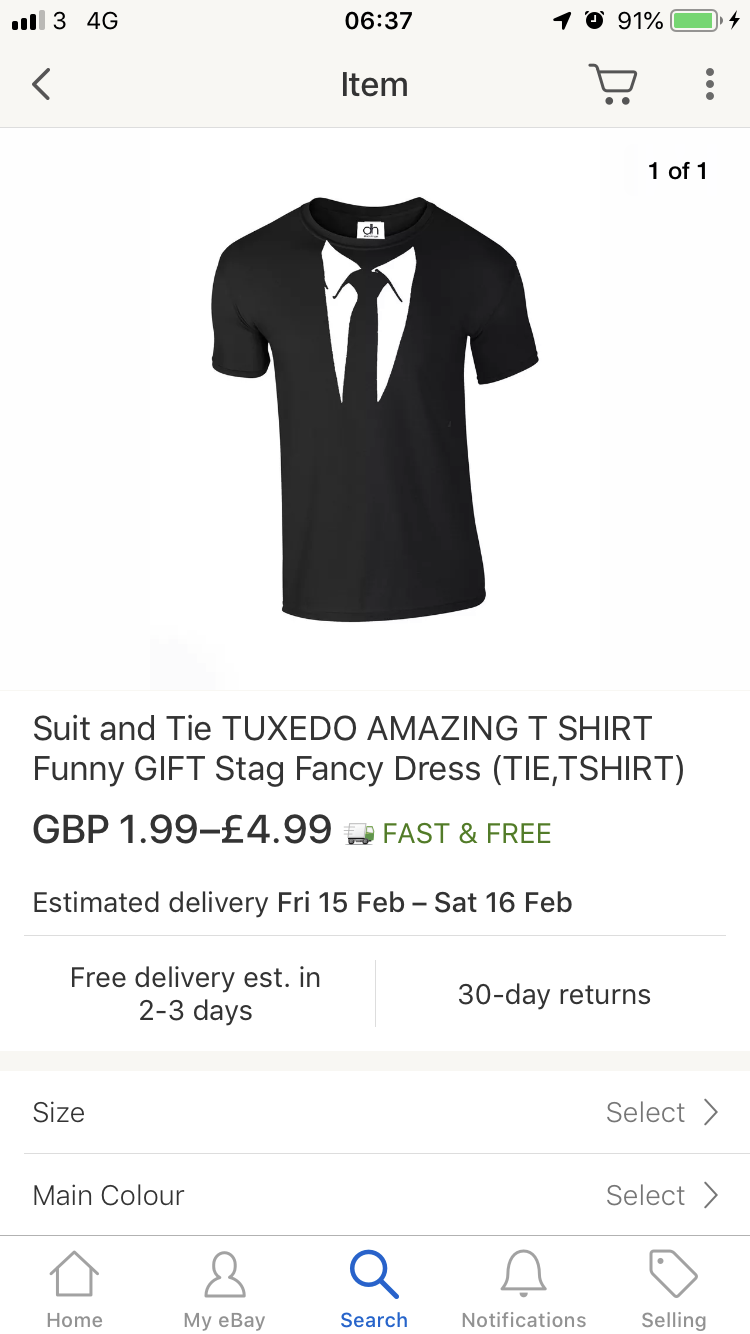Viewport: 750px width, 1334px height.
Task: Open the three-dot overflow menu
Action: coord(709,85)
